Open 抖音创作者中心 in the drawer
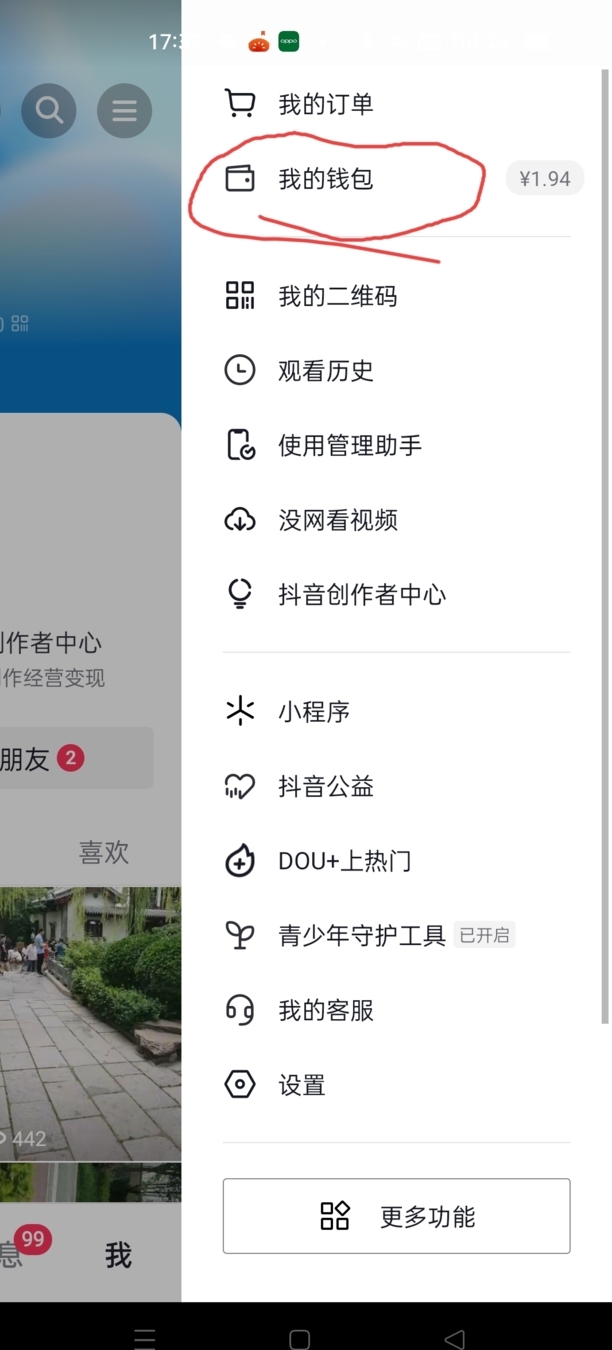 (x=361, y=595)
